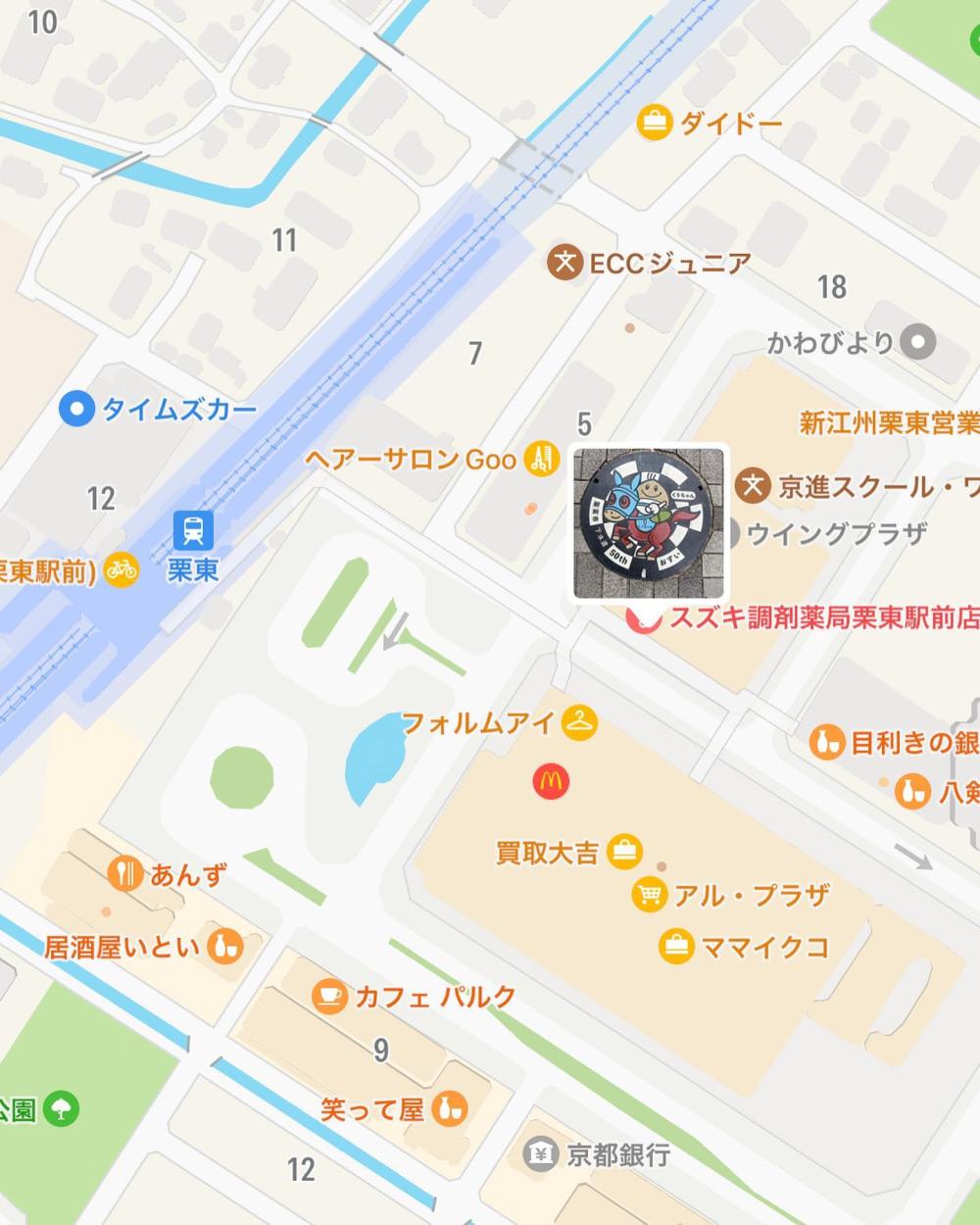The height and width of the screenshot is (1225, 980).
Task: Select the 買取大吉 shop marker
Action: [623, 851]
